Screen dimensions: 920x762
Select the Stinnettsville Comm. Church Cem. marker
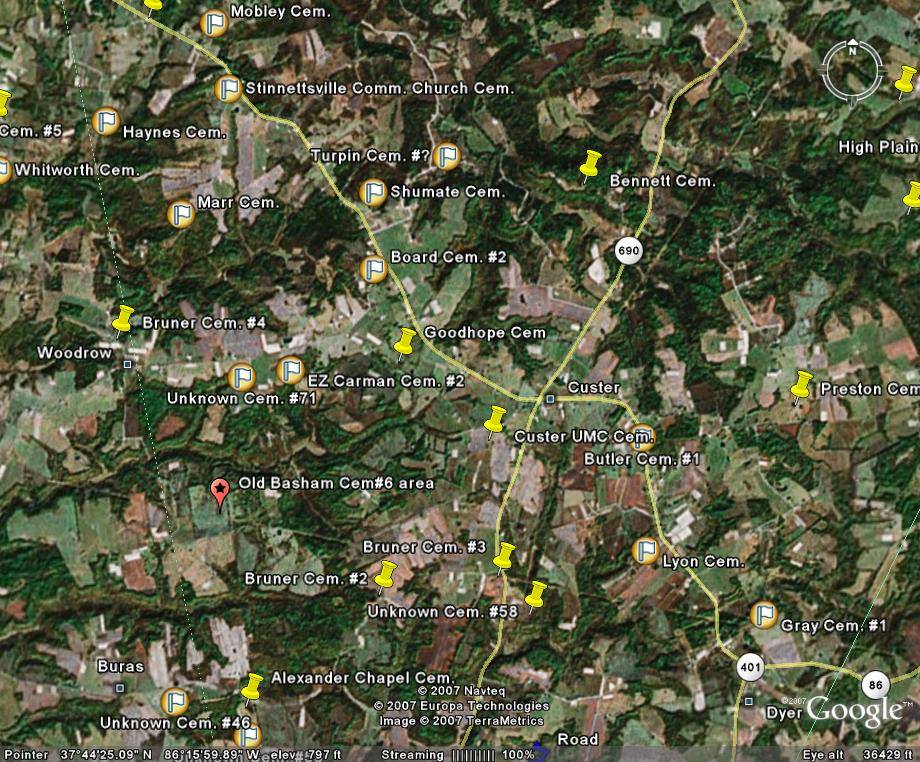click(228, 89)
